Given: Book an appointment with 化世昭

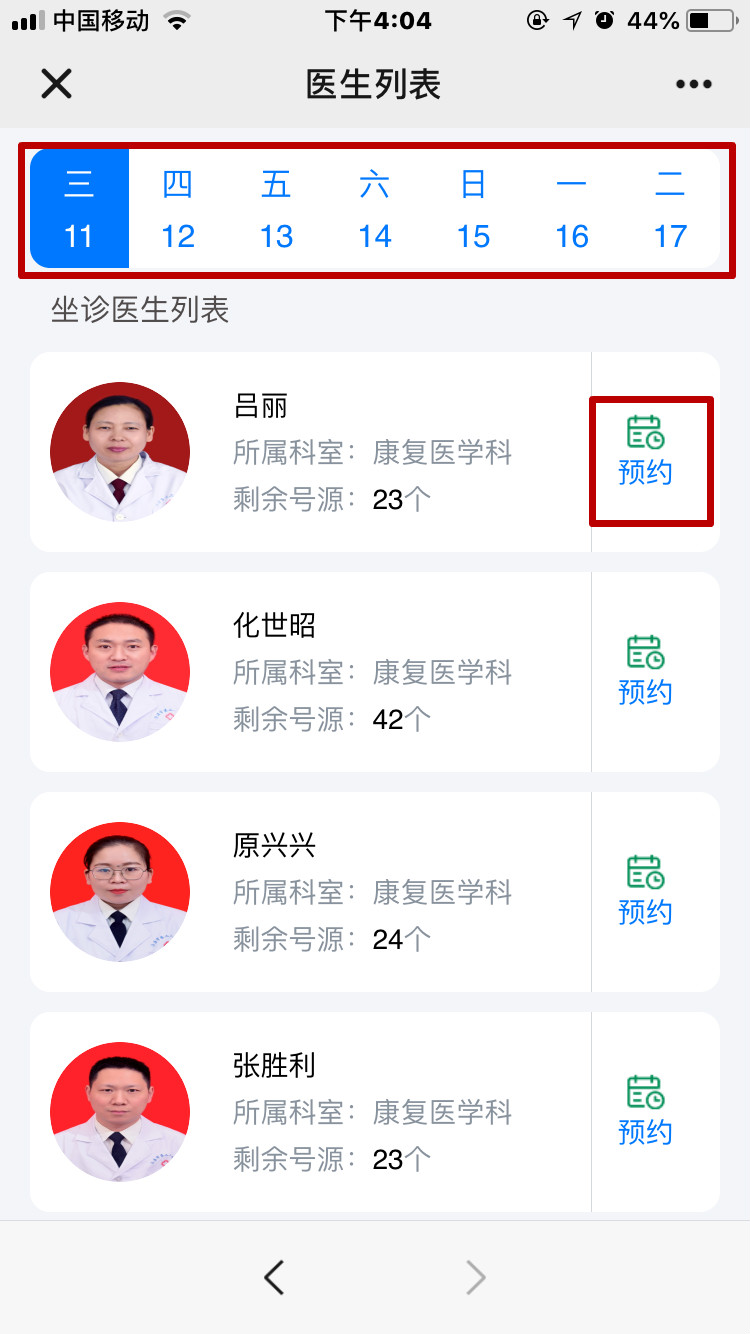Looking at the screenshot, I should point(646,672).
